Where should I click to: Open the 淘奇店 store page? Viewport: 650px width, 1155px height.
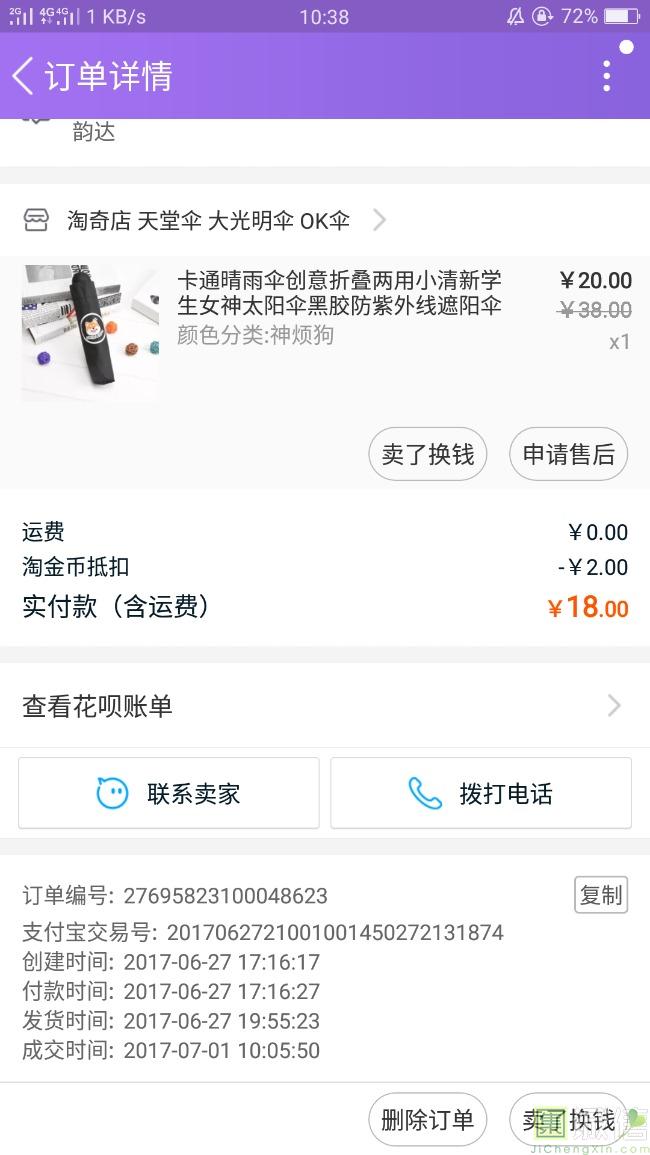pyautogui.click(x=208, y=221)
